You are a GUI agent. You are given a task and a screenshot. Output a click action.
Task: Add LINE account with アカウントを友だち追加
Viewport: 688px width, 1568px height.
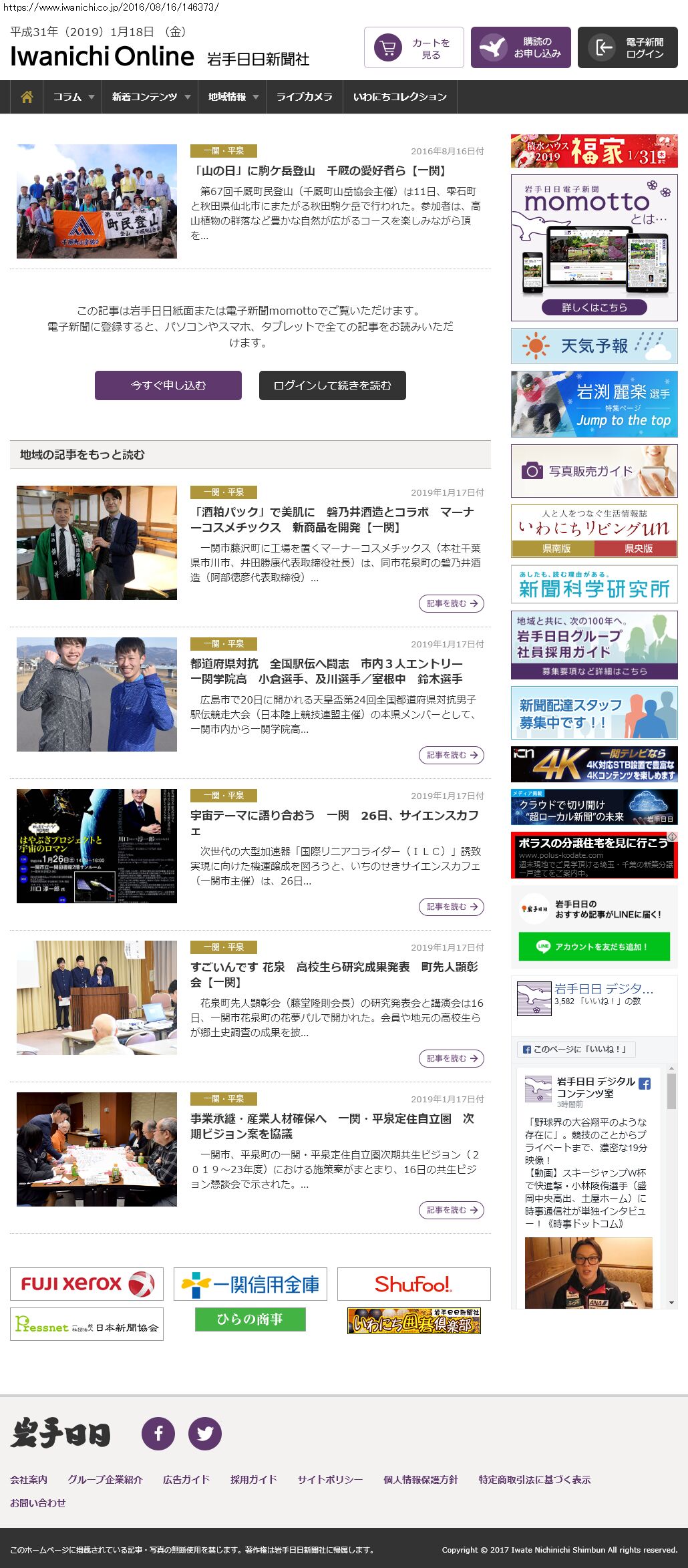point(594,947)
